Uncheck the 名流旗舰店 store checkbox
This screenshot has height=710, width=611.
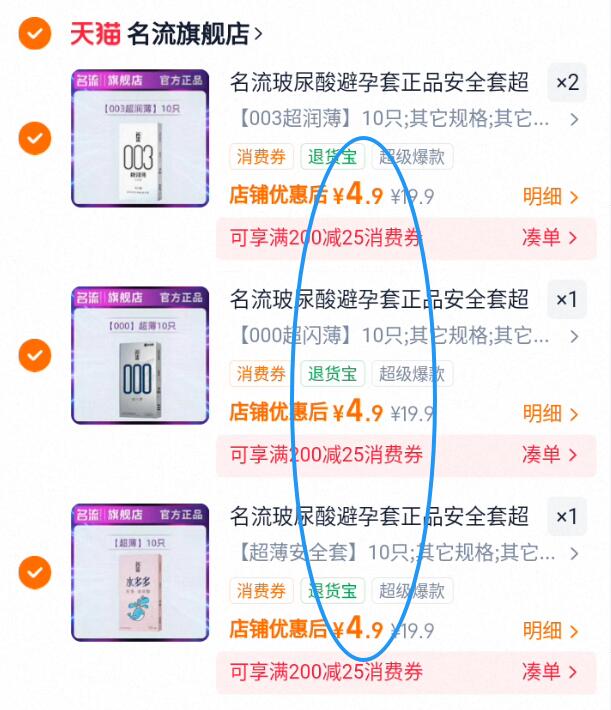(x=35, y=33)
